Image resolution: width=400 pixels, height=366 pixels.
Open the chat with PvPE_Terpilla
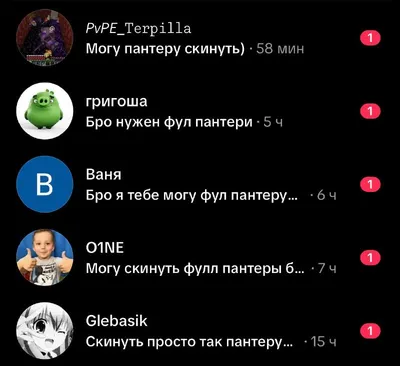tap(200, 38)
